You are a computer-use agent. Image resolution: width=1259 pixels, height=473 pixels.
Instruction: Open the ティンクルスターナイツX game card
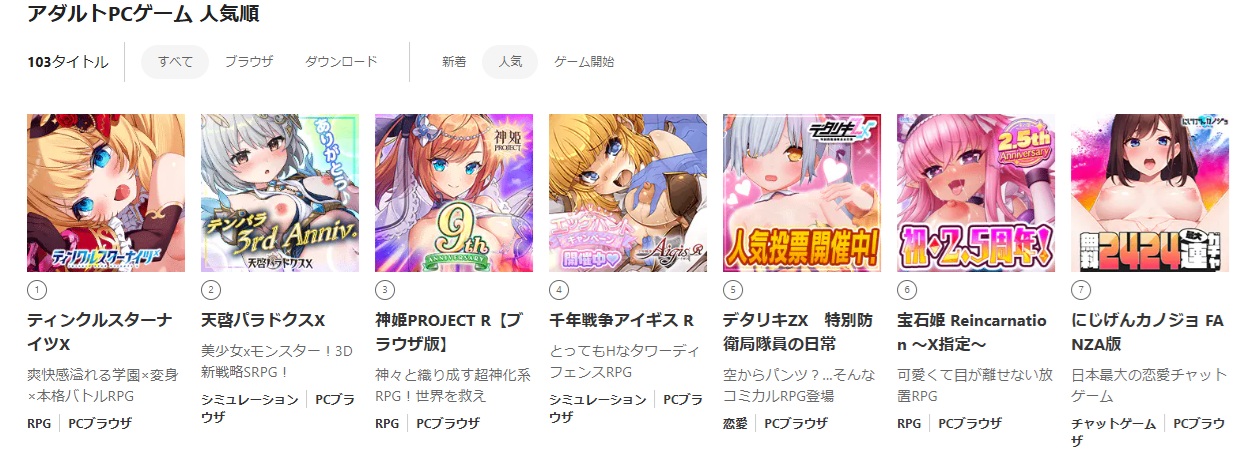coord(106,193)
